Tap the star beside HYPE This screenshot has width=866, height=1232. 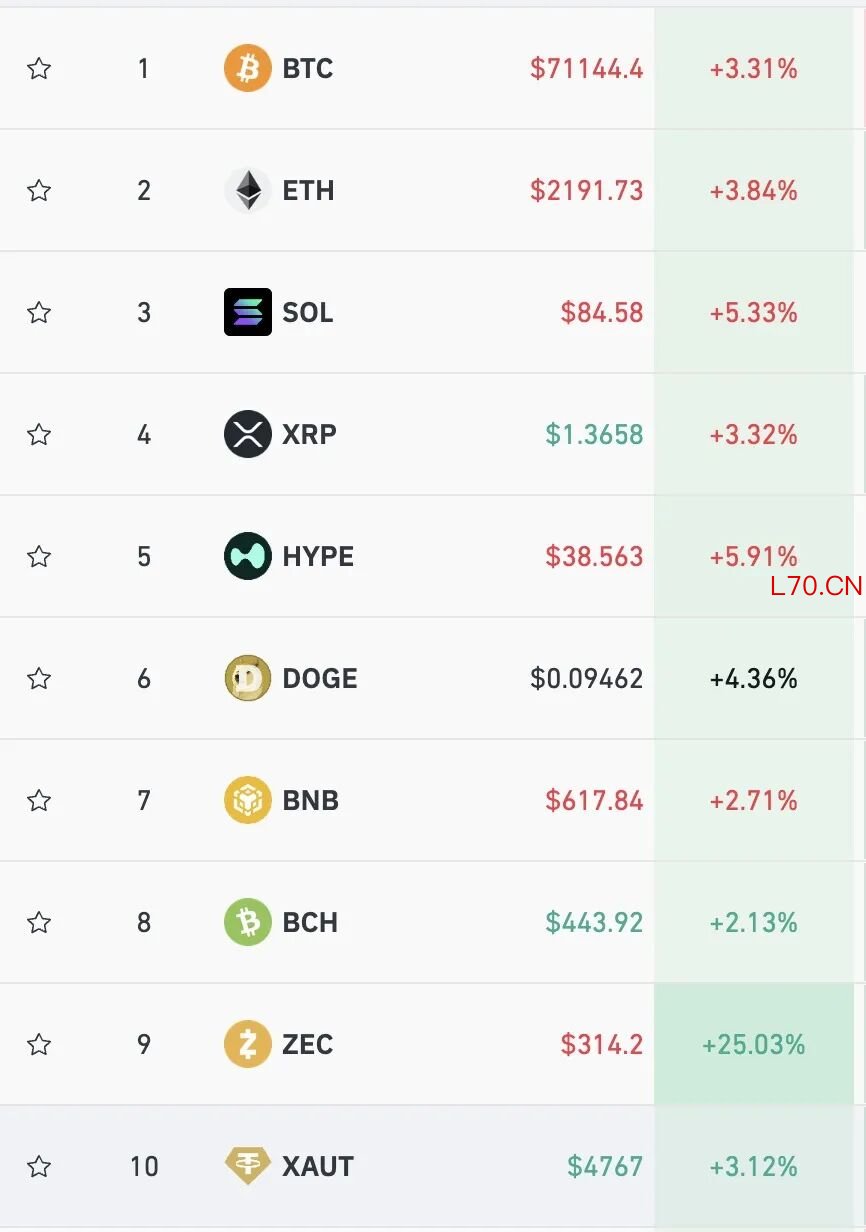[x=39, y=557]
